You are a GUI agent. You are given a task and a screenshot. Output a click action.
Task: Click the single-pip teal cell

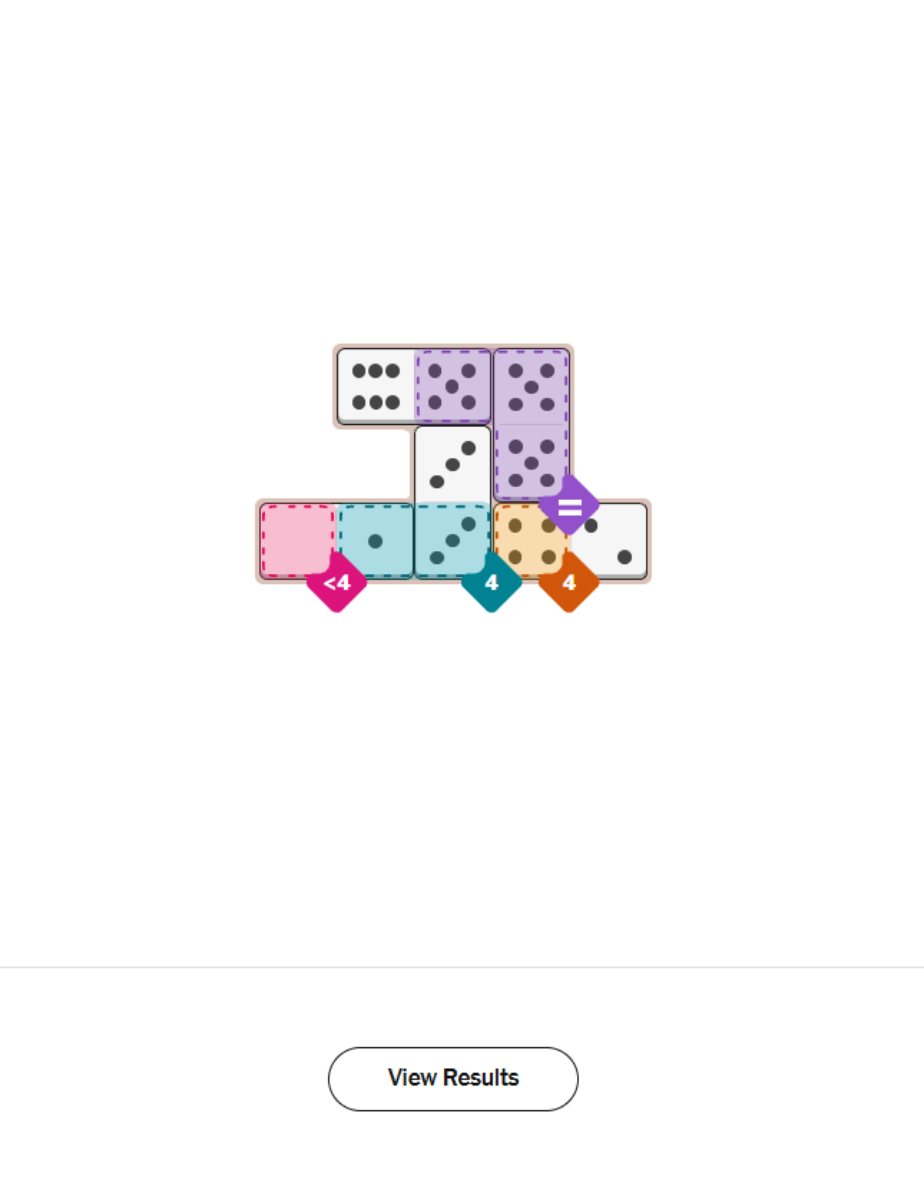pos(375,540)
